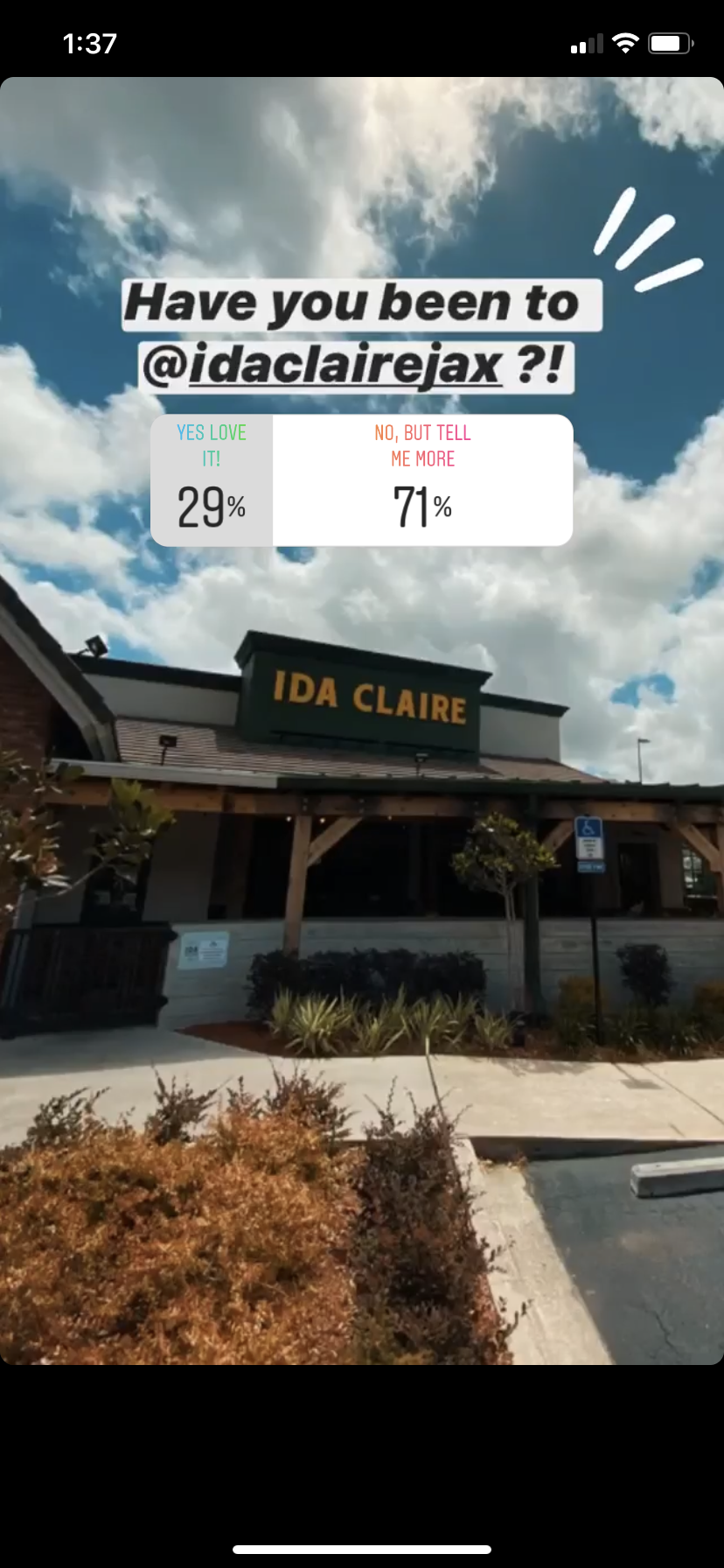
Task: Select the 'No, but tell me more' poll option
Action: coord(422,480)
